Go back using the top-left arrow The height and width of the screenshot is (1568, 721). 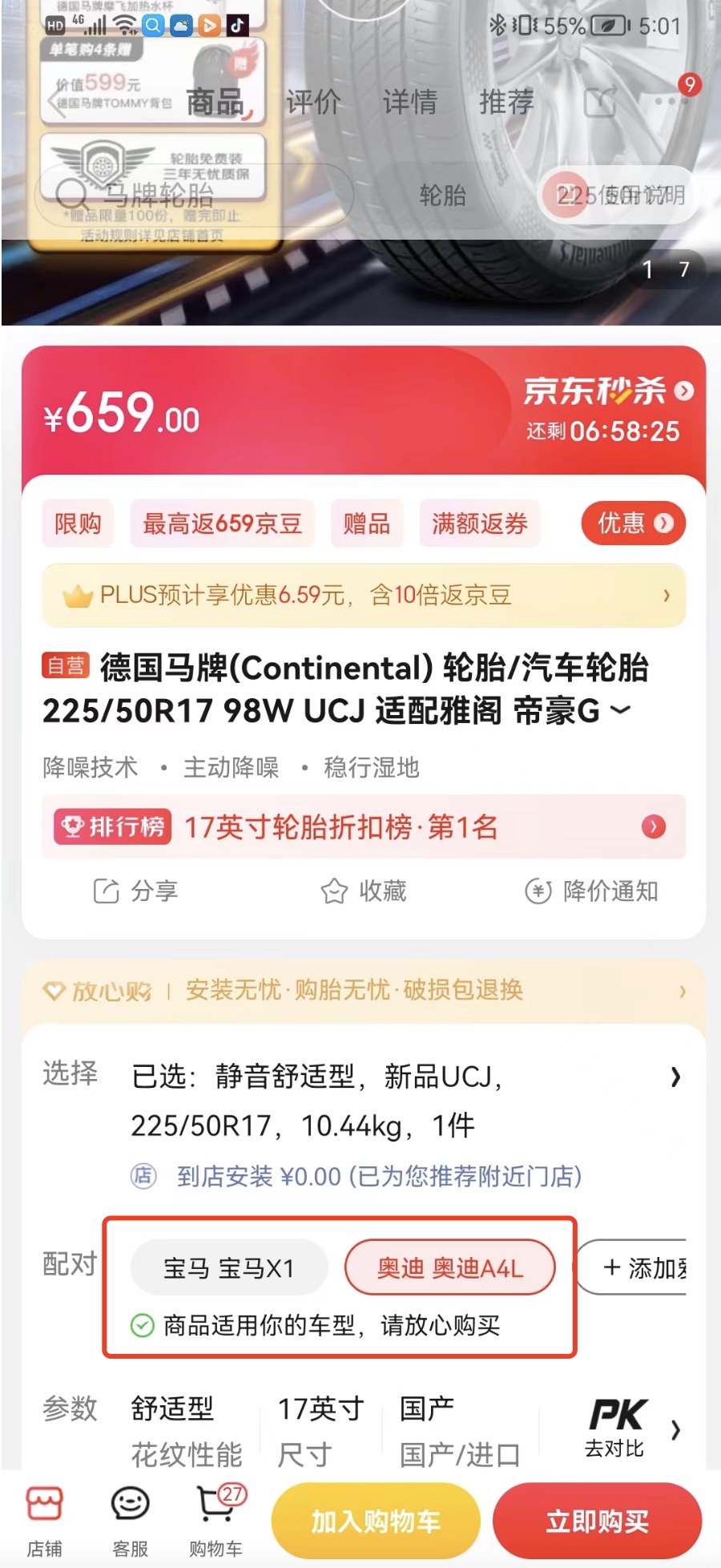coord(58,103)
